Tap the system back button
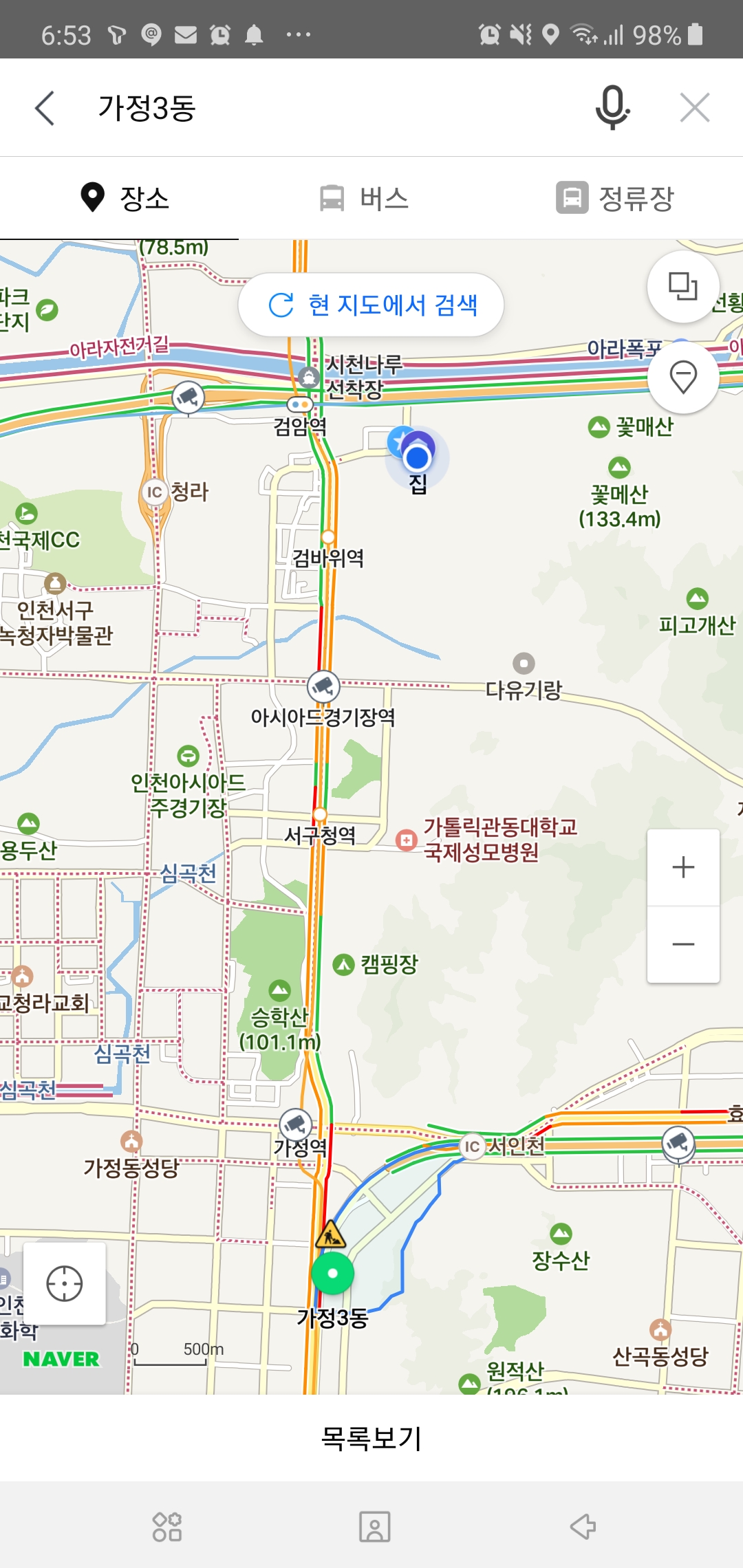The image size is (743, 1568). click(582, 1526)
